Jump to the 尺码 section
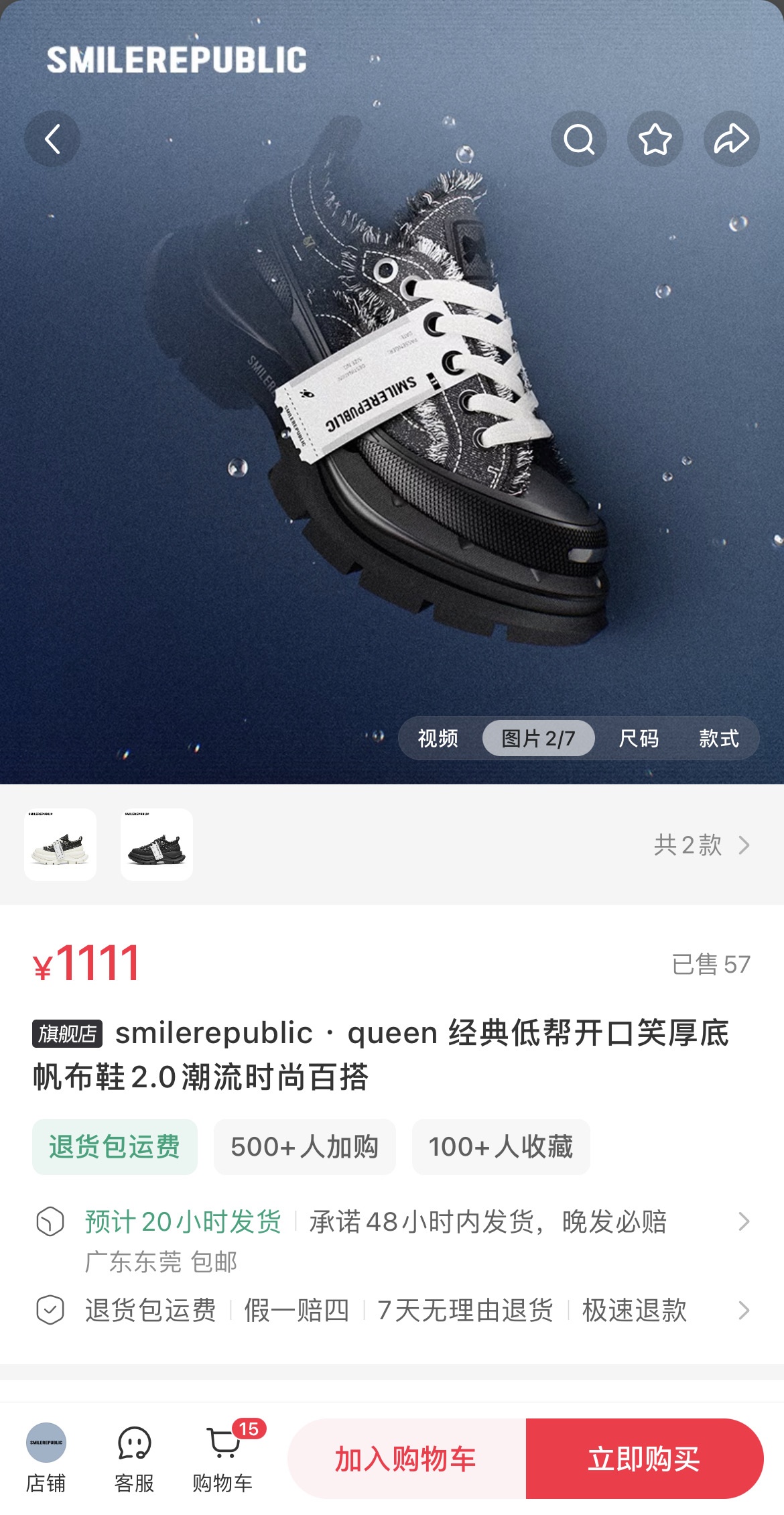 click(x=639, y=738)
